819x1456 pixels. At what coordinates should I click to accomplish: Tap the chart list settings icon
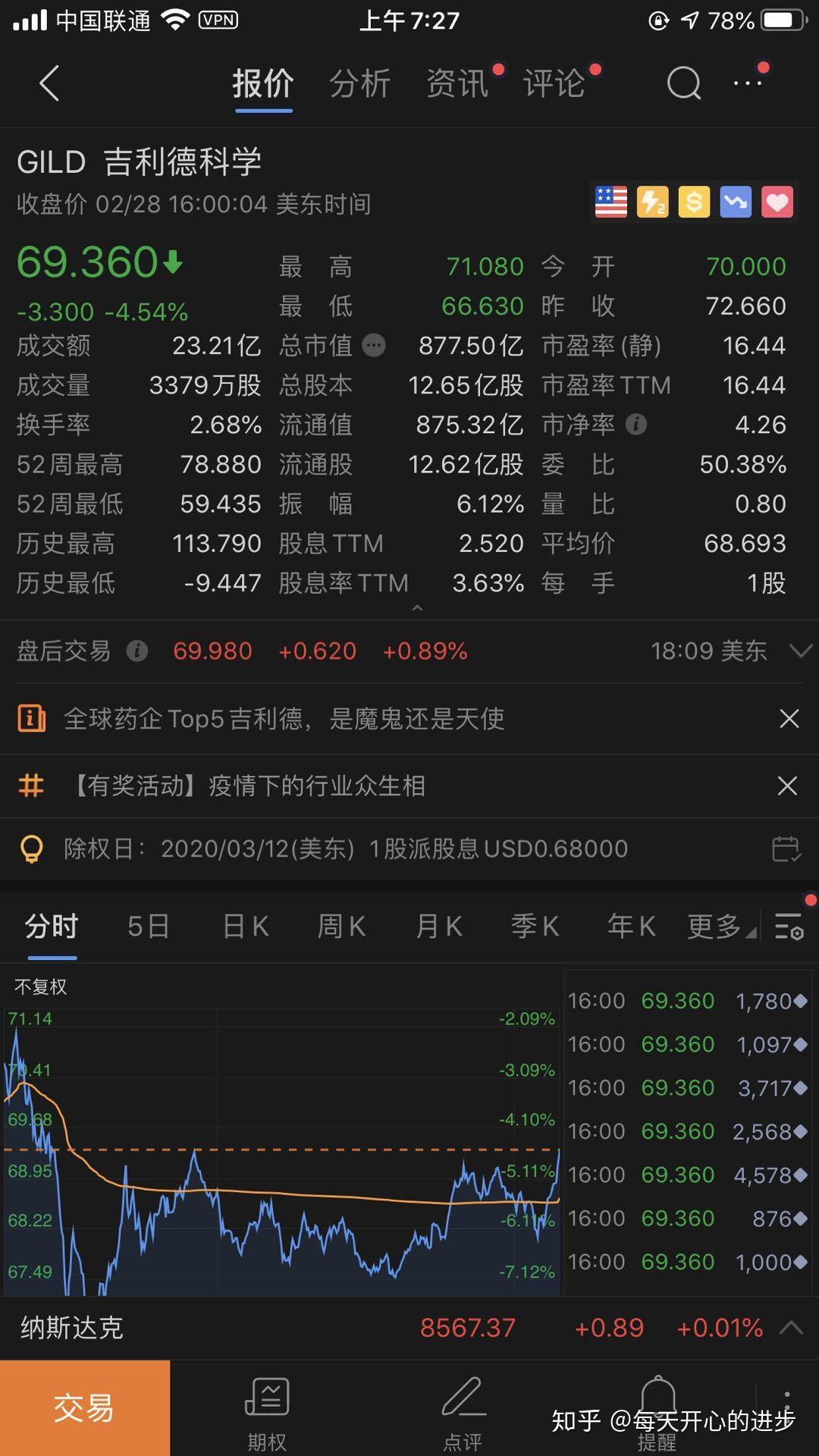pos(789,926)
